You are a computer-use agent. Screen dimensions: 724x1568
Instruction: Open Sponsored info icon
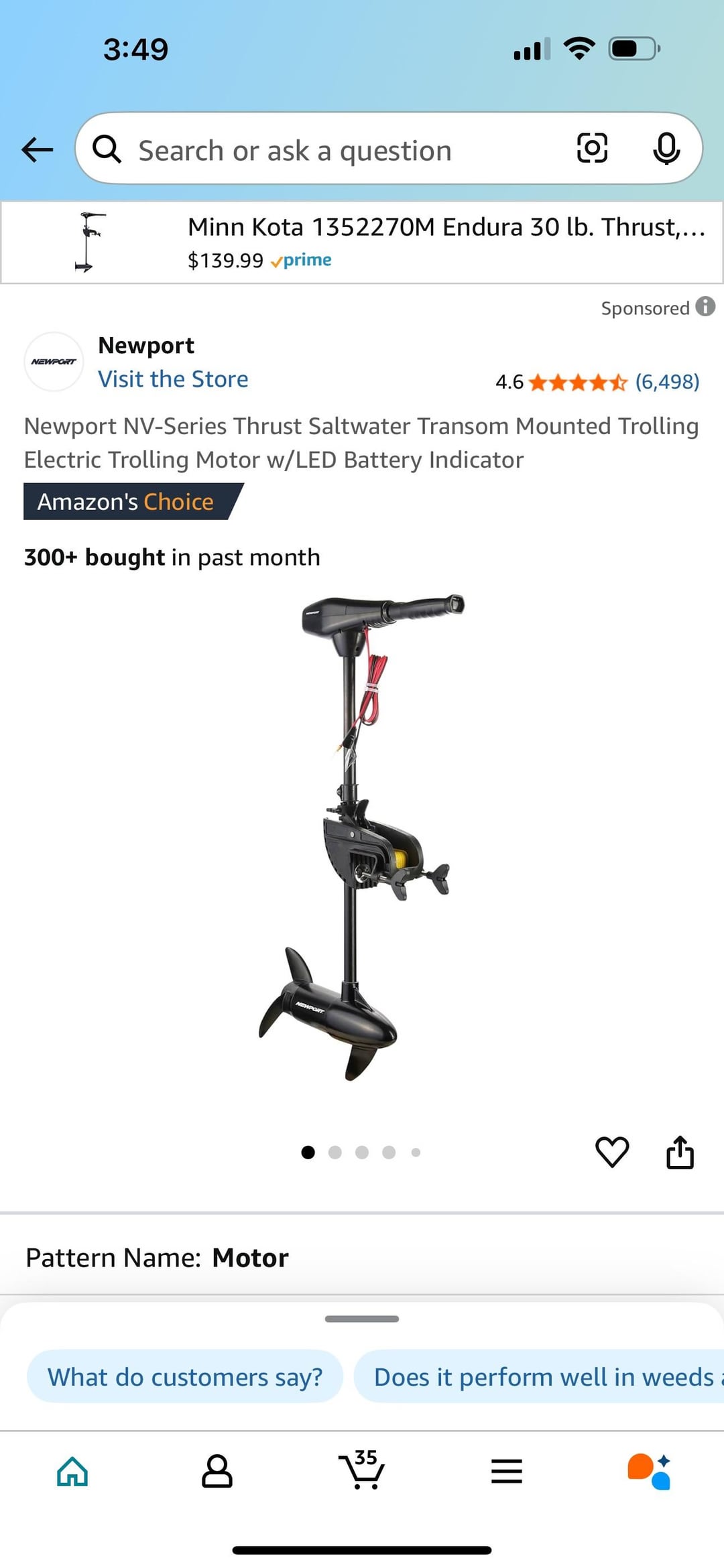point(705,307)
